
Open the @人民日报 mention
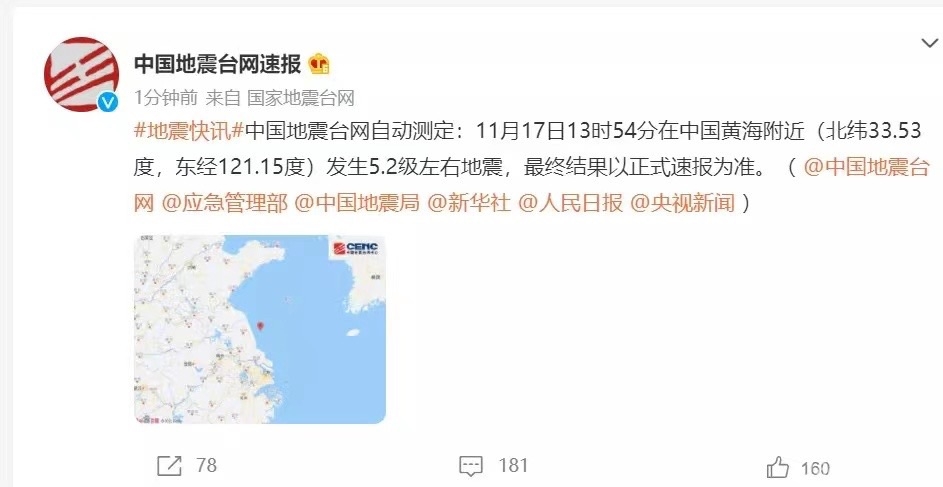569,204
